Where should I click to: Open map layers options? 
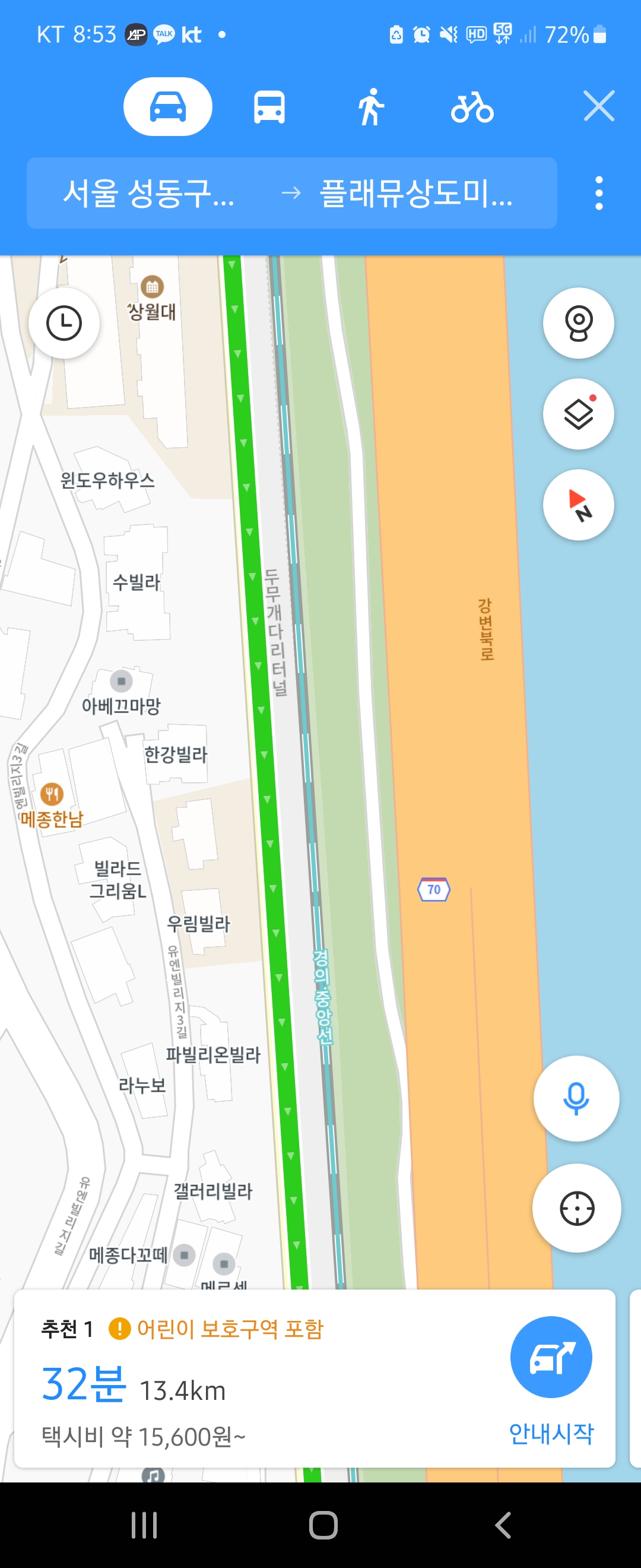(x=577, y=414)
